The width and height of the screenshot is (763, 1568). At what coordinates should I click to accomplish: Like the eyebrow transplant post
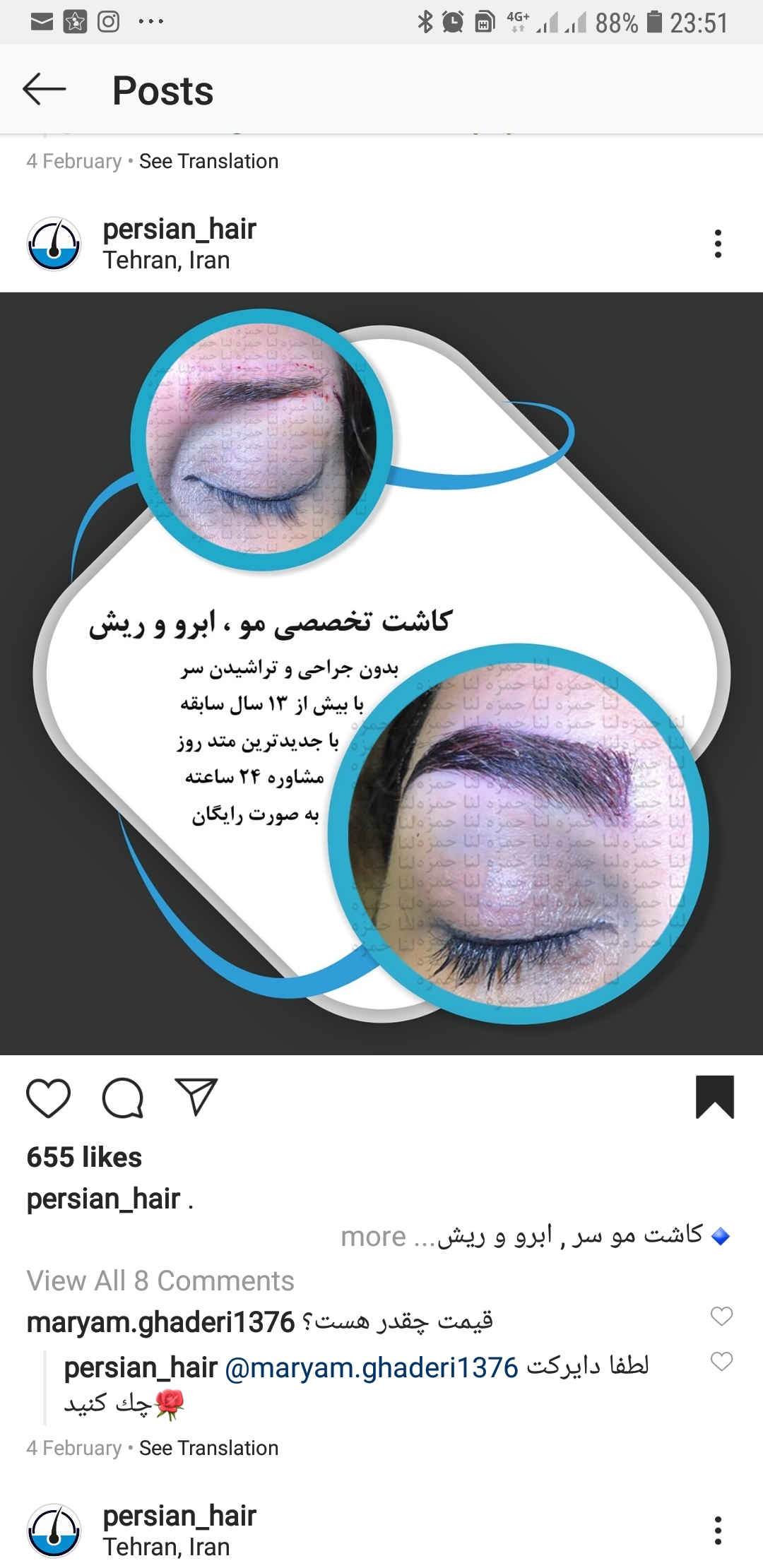[48, 1098]
